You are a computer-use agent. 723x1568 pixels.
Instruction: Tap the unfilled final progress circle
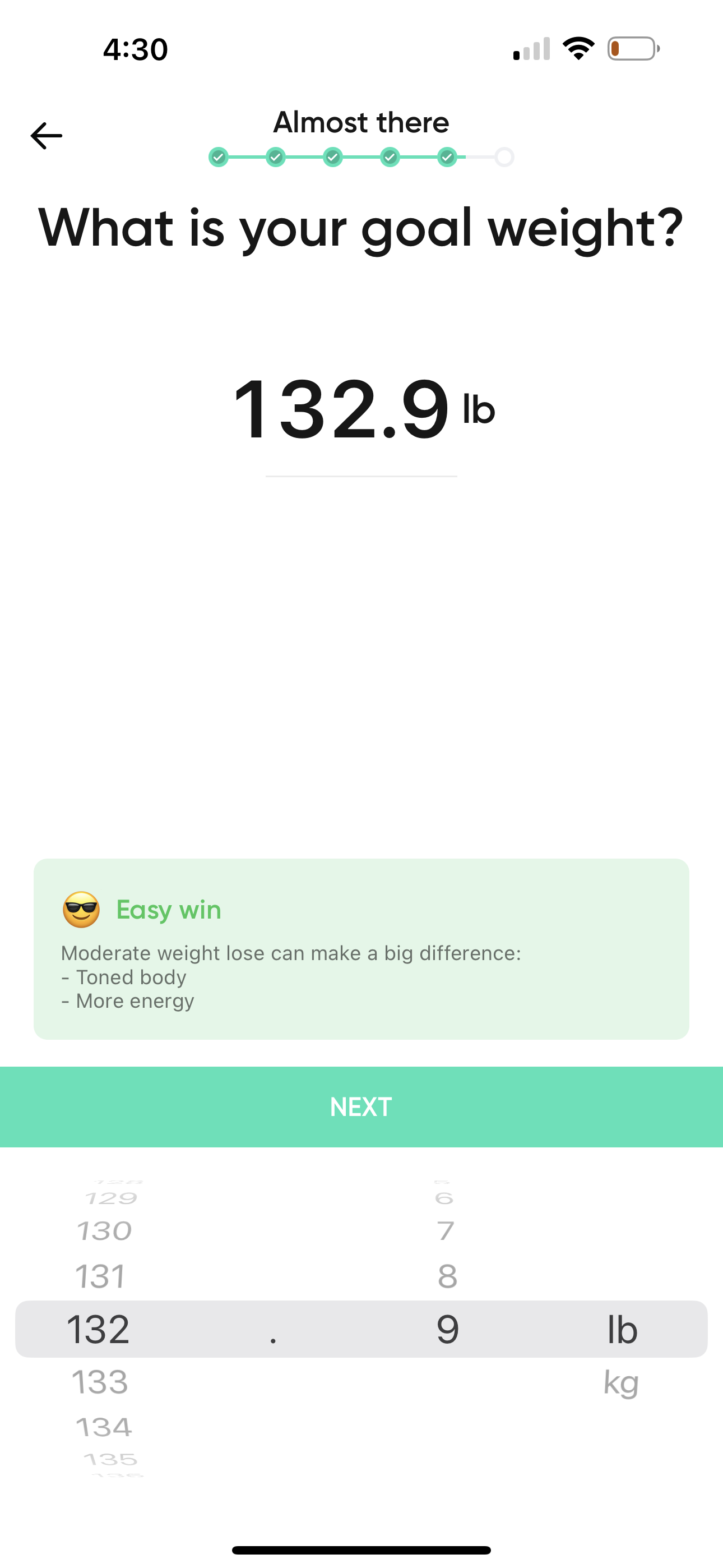pos(503,157)
